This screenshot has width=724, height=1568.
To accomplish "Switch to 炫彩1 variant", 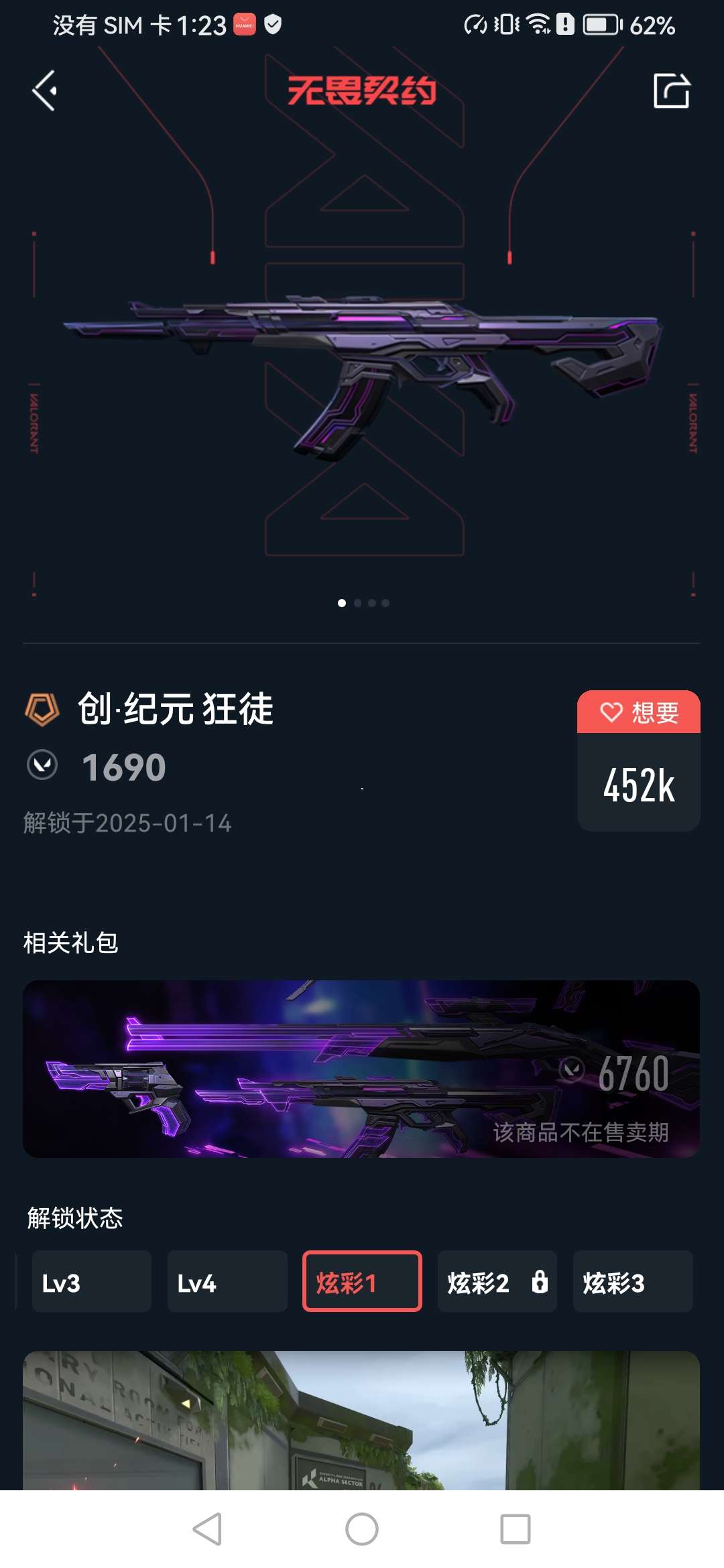I will coord(362,1281).
